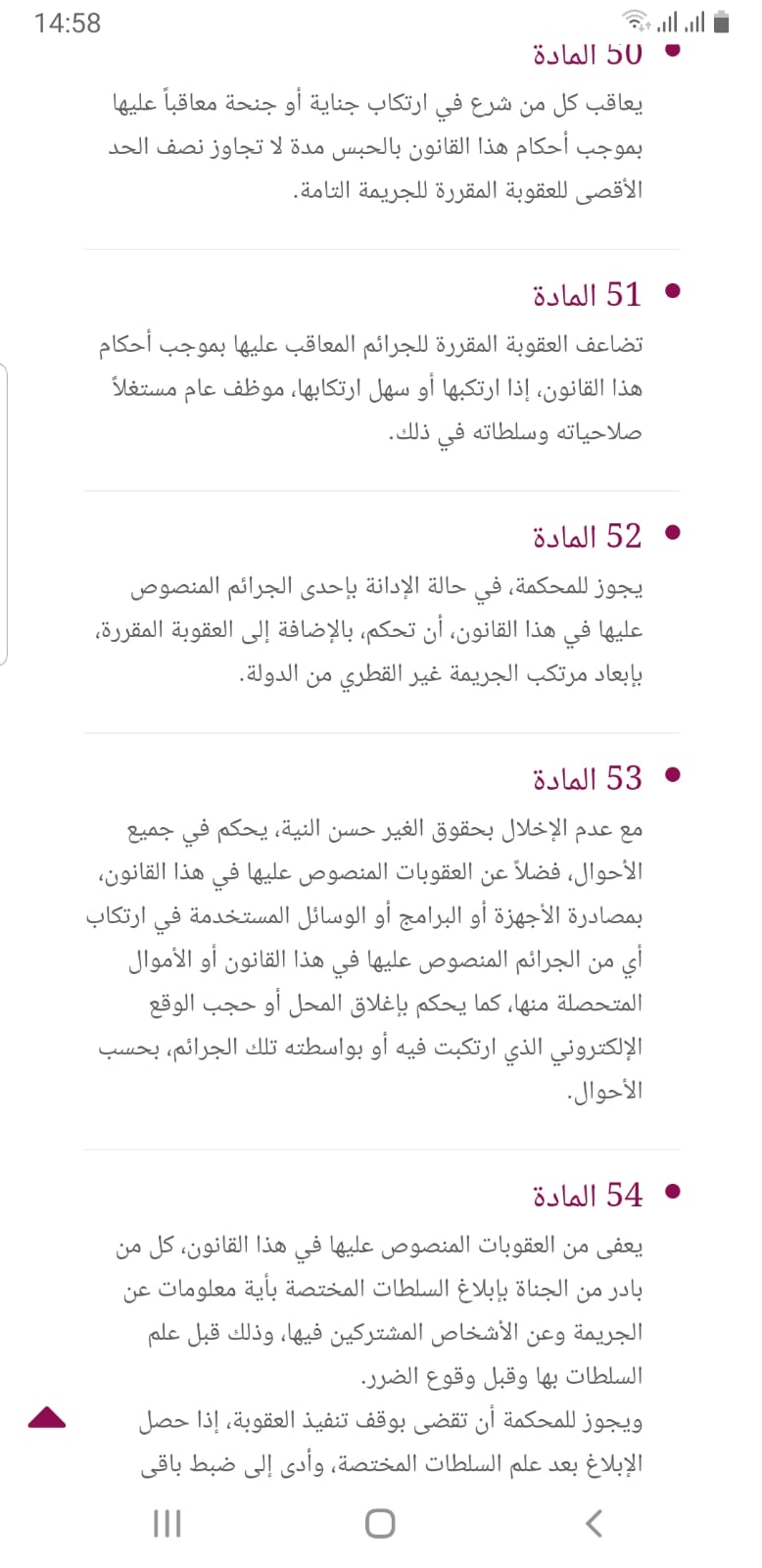Go back with the system back button
762x1568 pixels.
point(593,1523)
